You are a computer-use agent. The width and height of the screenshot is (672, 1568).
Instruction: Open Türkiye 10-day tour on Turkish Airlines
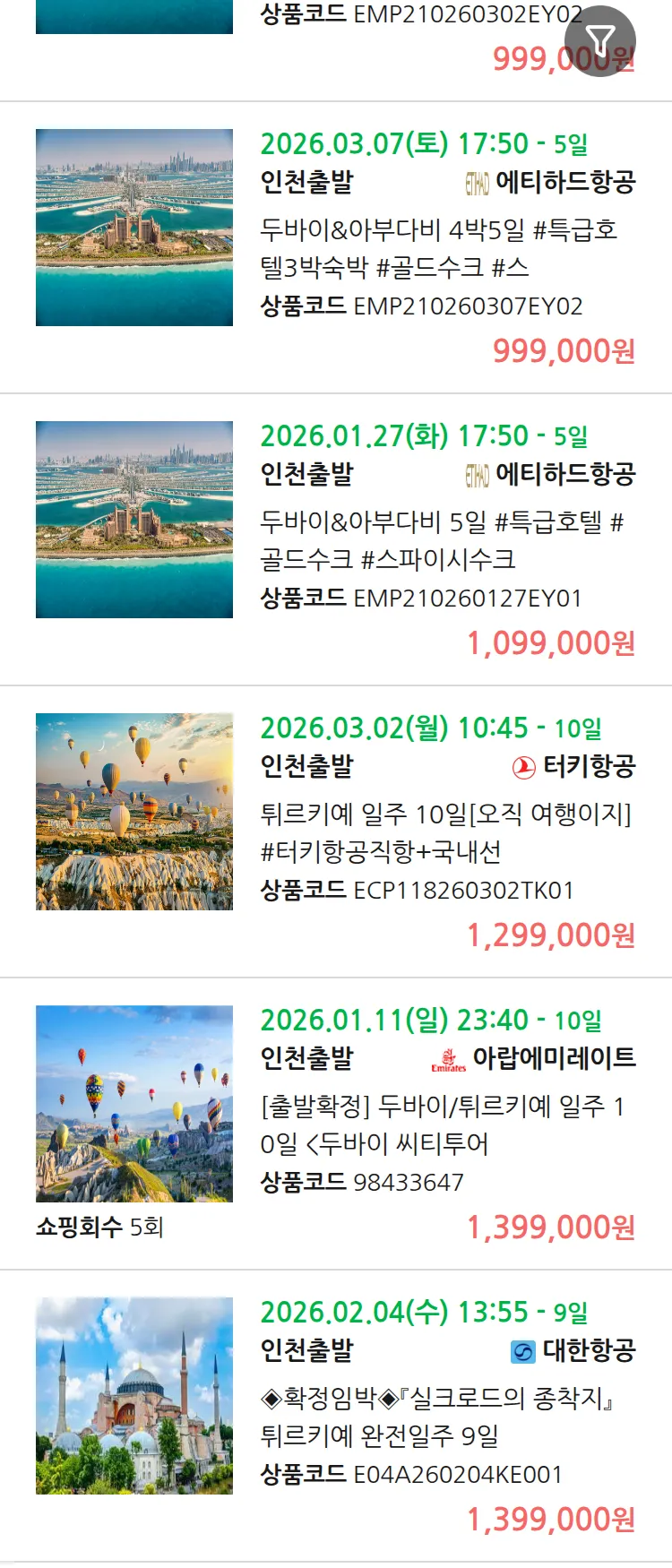(446, 832)
